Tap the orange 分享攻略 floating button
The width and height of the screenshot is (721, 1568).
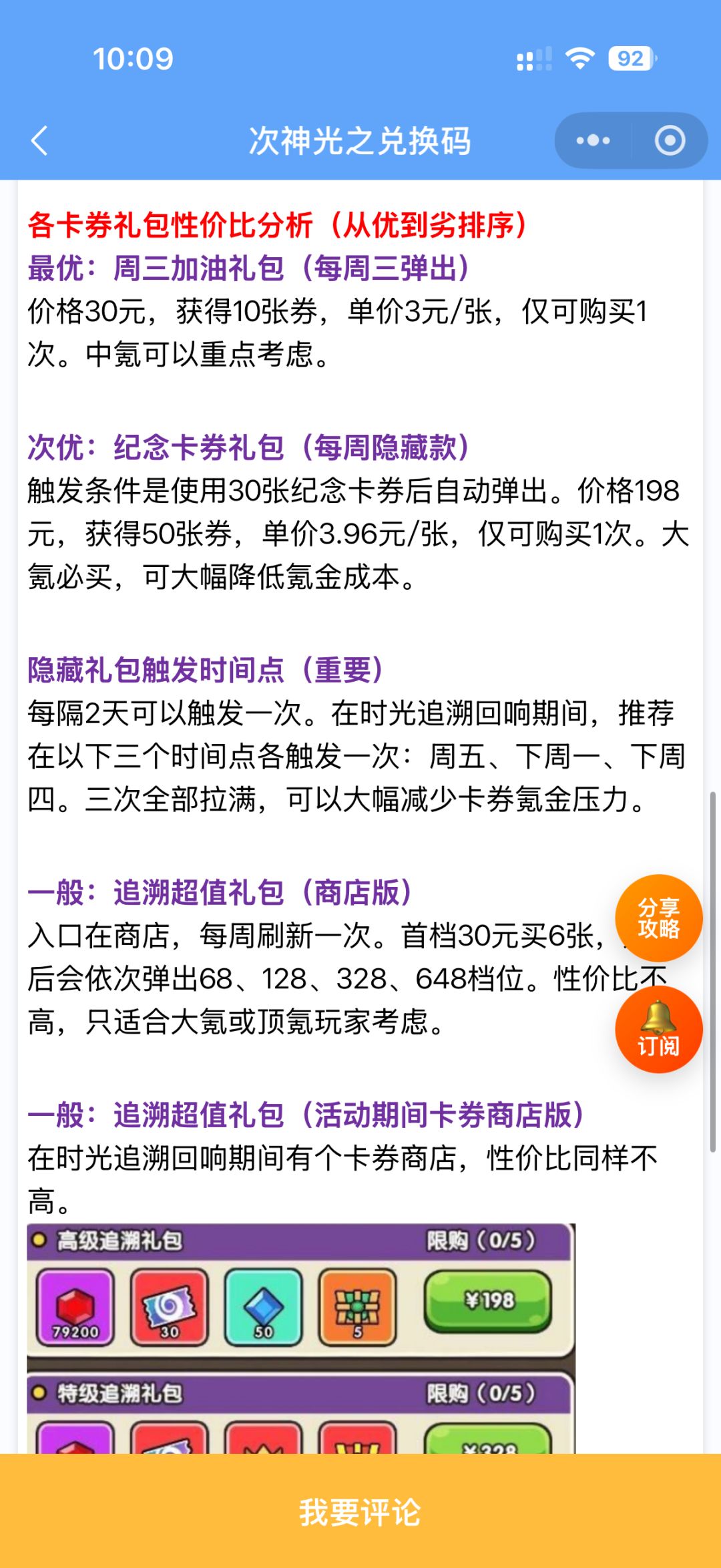[658, 918]
